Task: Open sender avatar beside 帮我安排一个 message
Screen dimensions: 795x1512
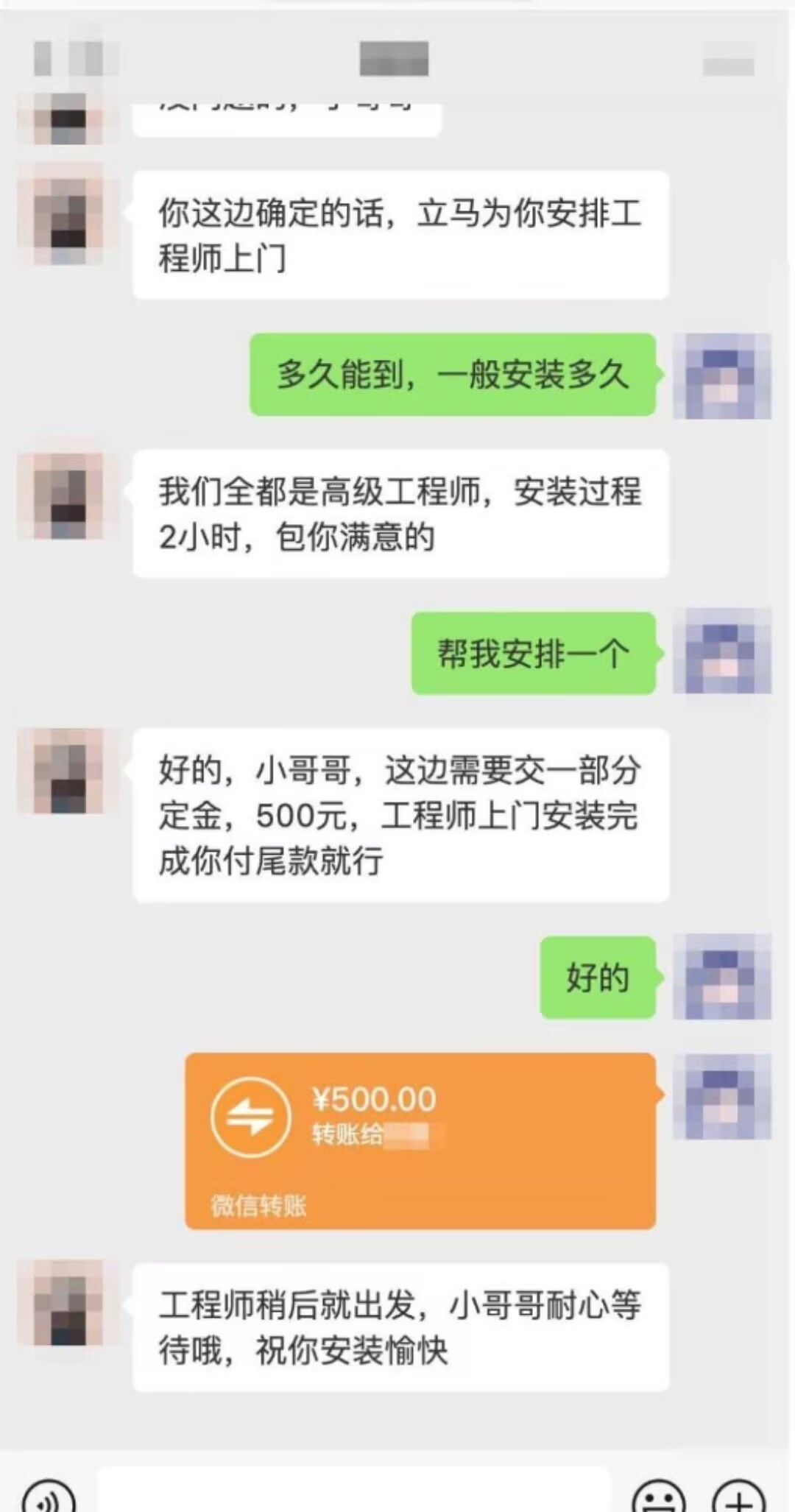Action: [721, 651]
